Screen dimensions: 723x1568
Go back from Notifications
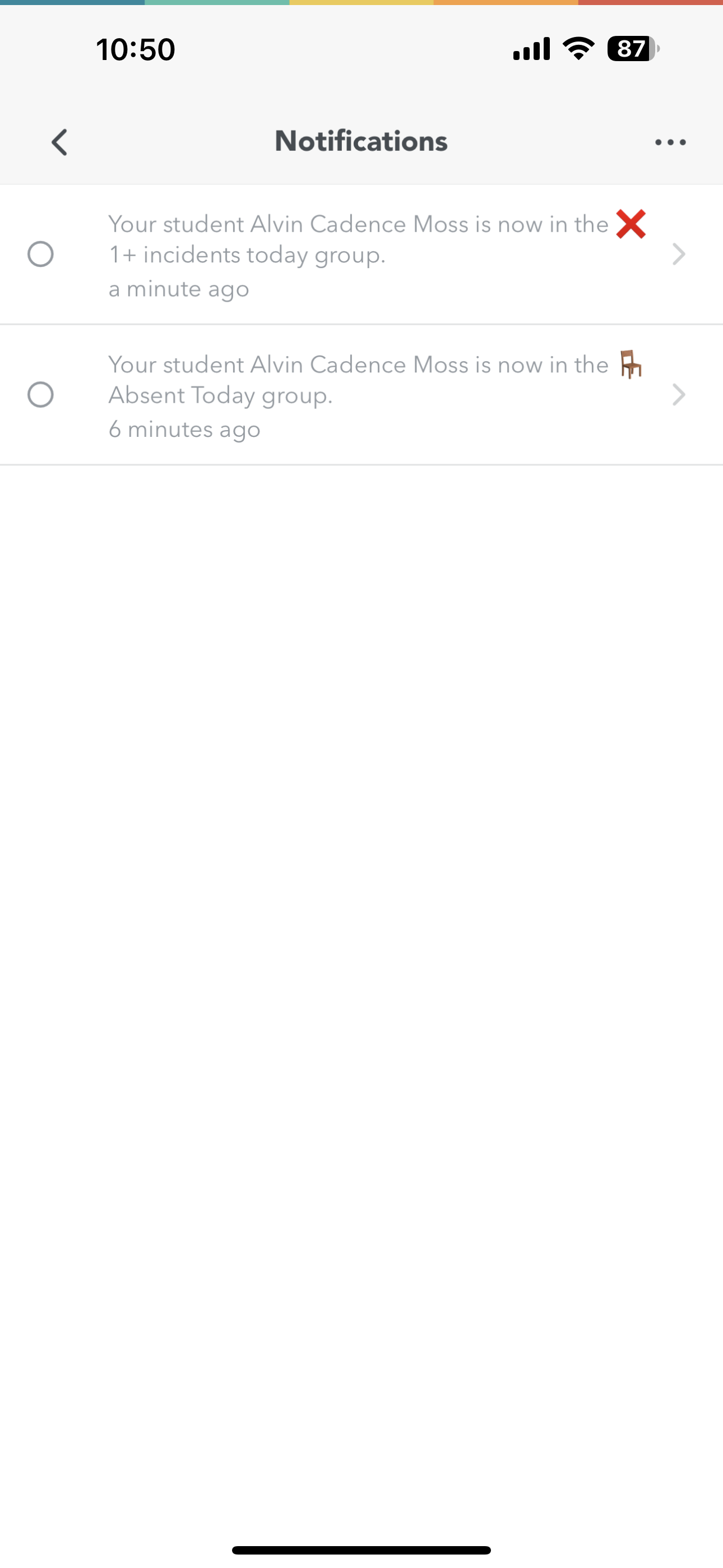click(x=59, y=142)
